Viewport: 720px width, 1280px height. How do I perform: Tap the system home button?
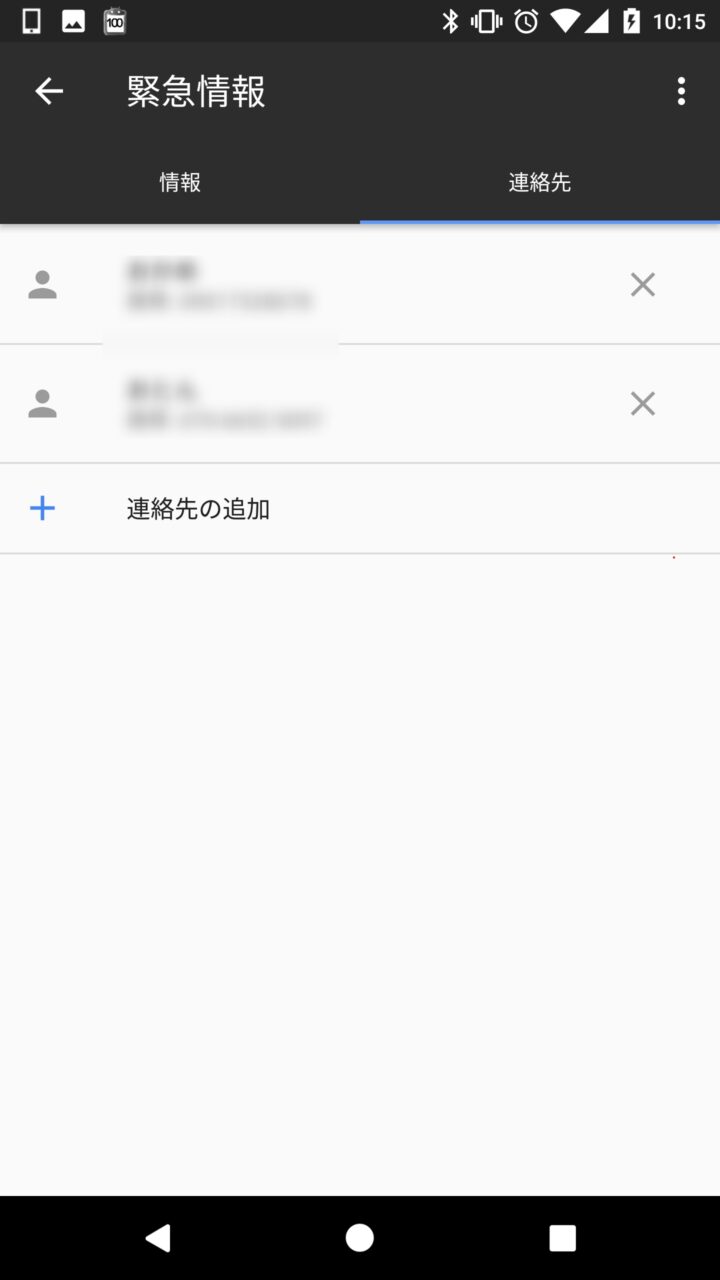coord(360,1238)
